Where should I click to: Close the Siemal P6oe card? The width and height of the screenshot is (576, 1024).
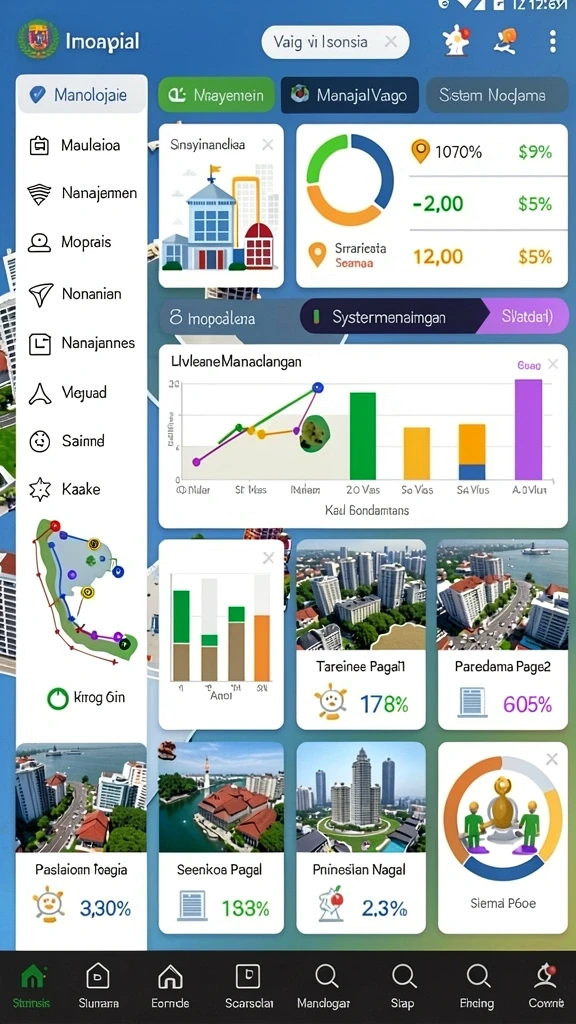click(552, 759)
